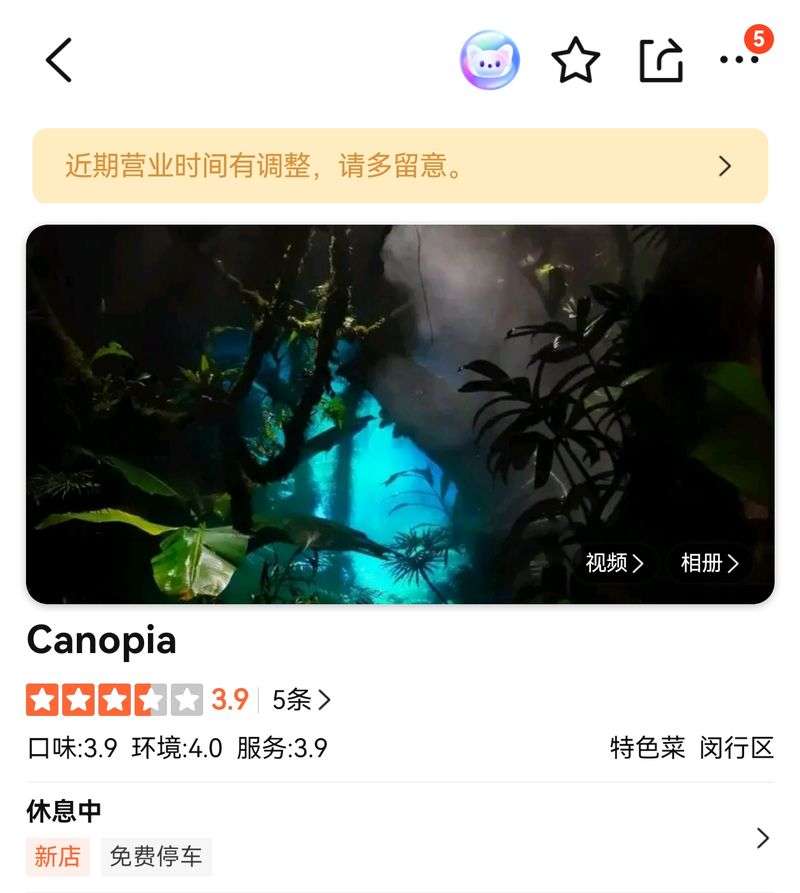
Task: Save Canopia with the star icon
Action: pyautogui.click(x=575, y=61)
